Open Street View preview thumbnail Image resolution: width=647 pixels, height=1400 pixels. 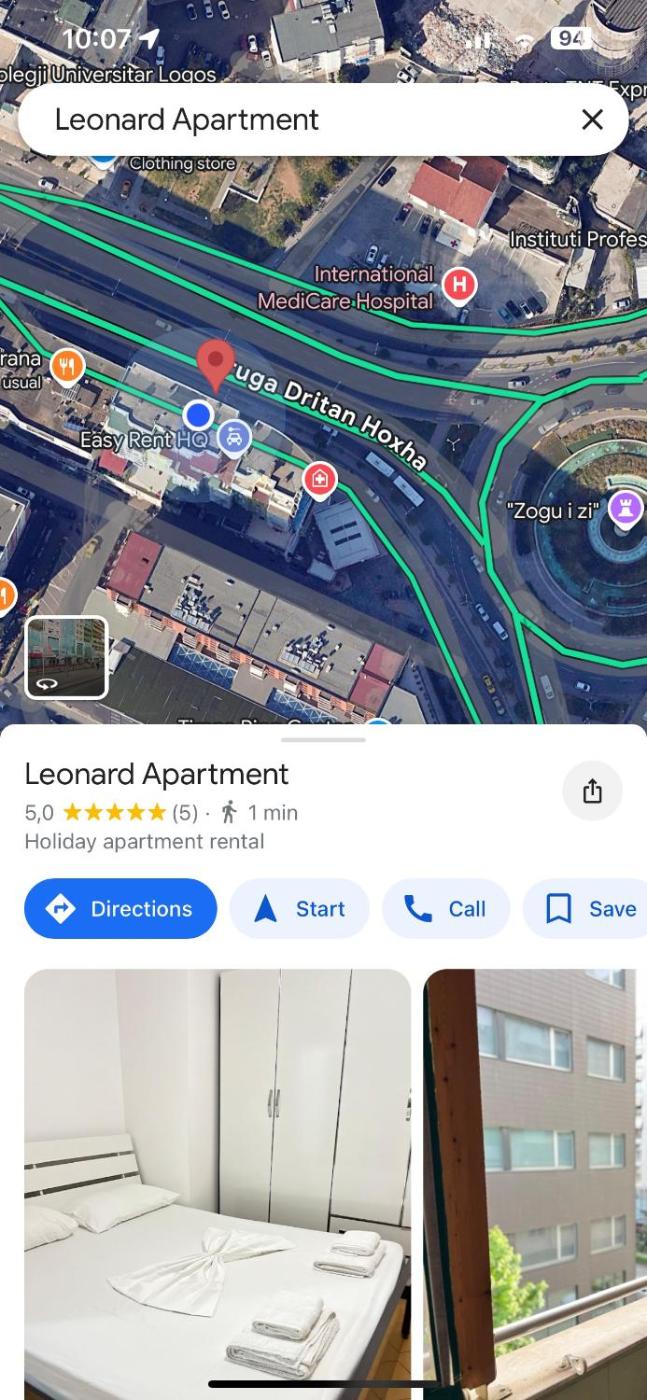pos(66,657)
